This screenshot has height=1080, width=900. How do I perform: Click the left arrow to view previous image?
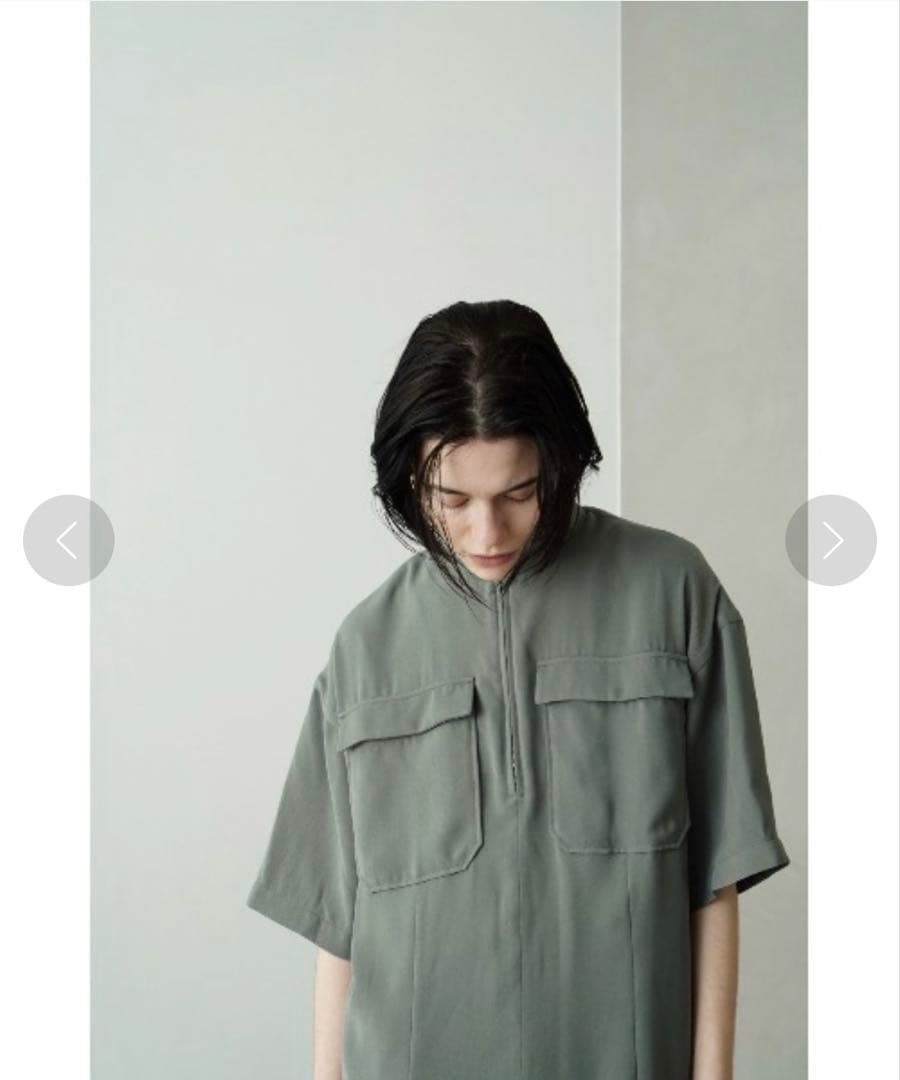[66, 540]
